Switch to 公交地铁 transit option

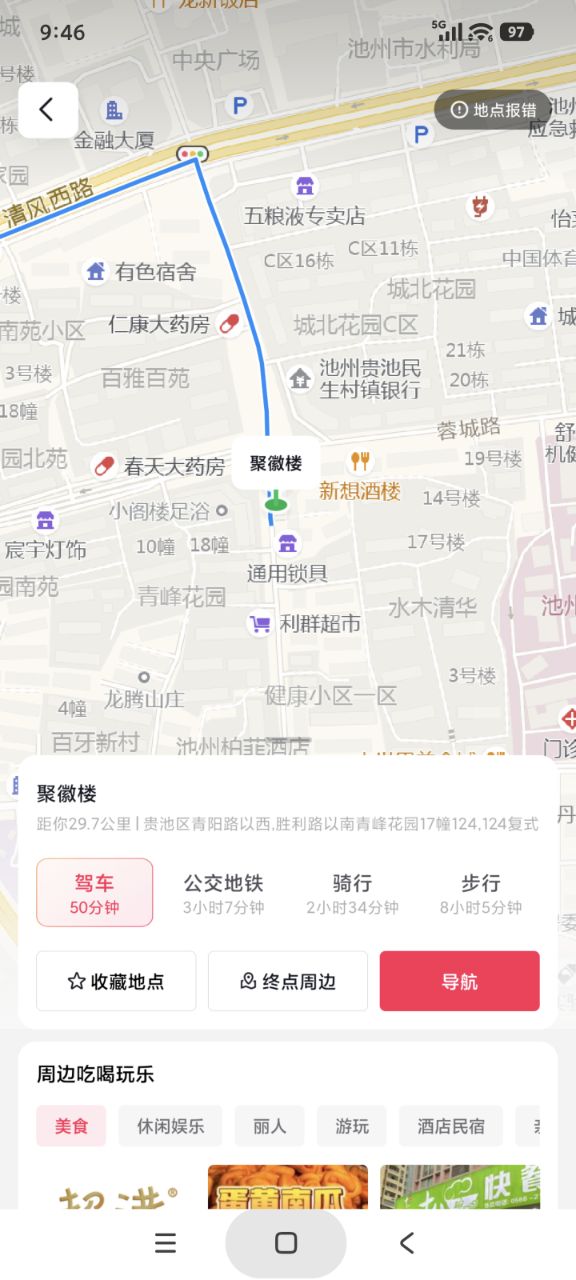point(223,894)
